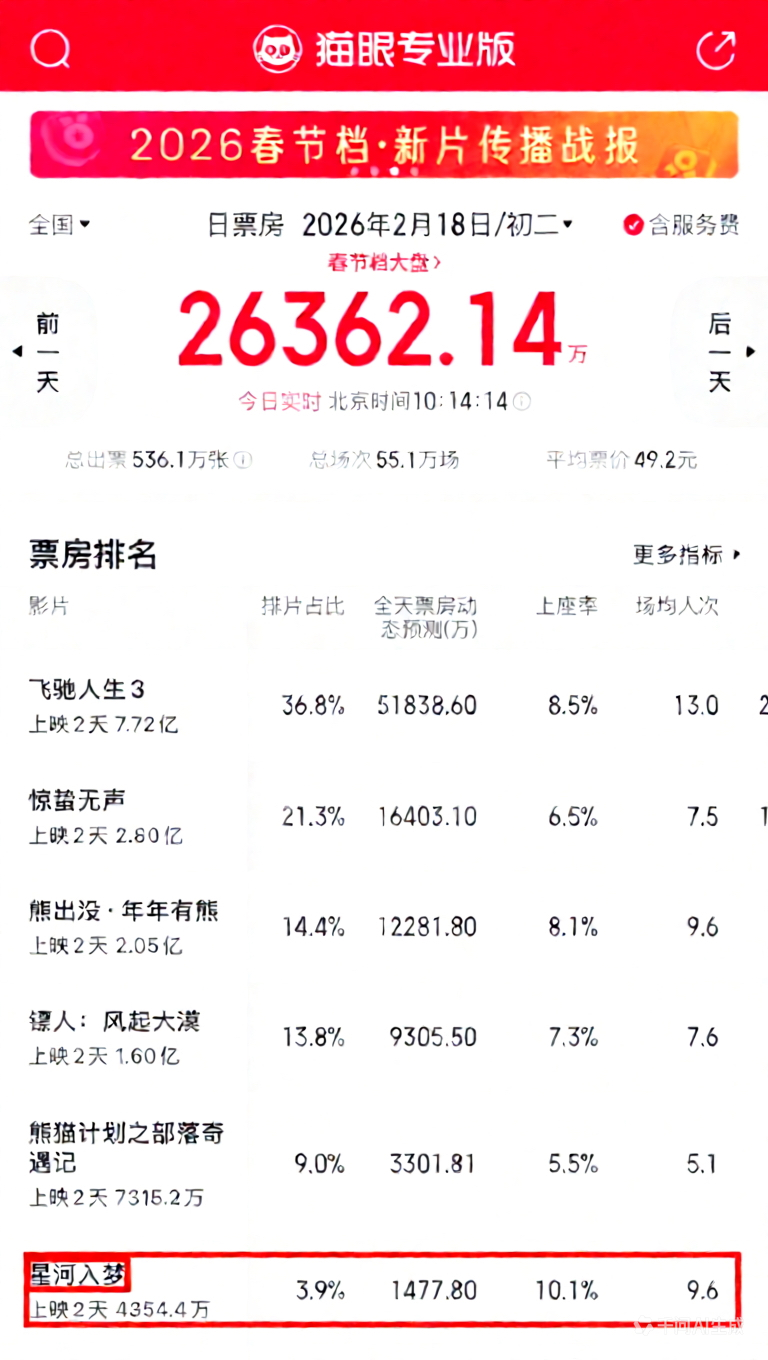Open the 2026春节档 新片传播战报 banner
This screenshot has height=1360, width=768.
(x=384, y=145)
